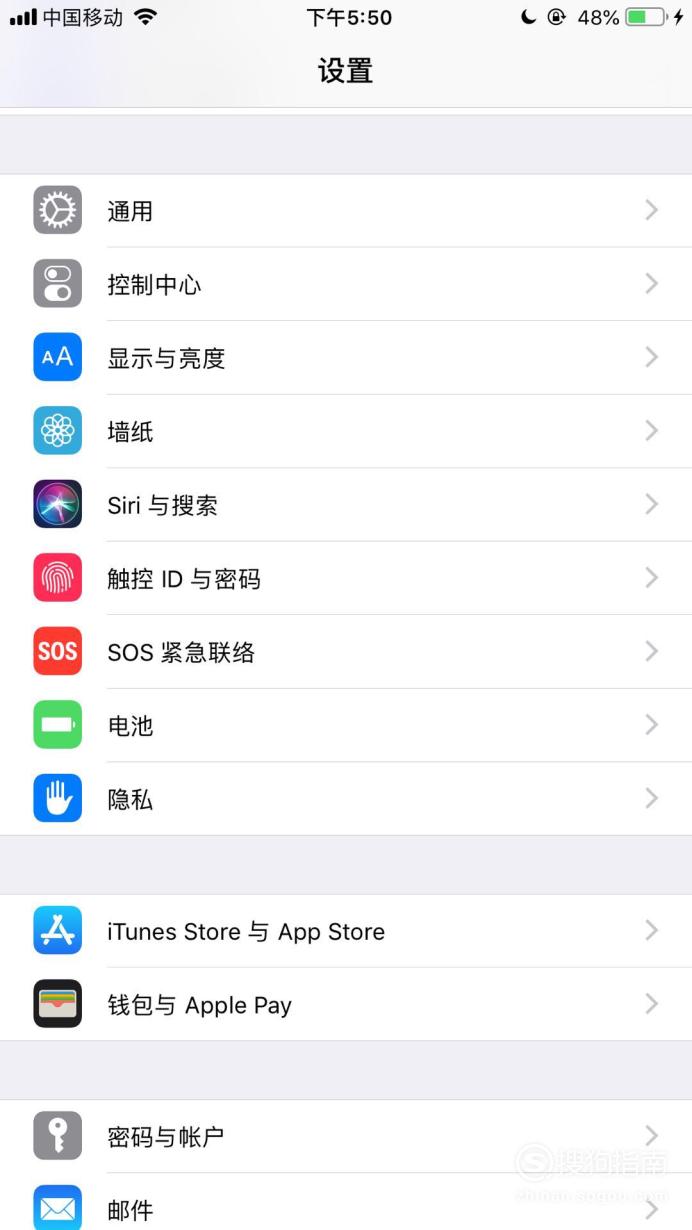This screenshot has width=692, height=1230.
Task: Go to 密码与帐户
Action: [x=346, y=1137]
